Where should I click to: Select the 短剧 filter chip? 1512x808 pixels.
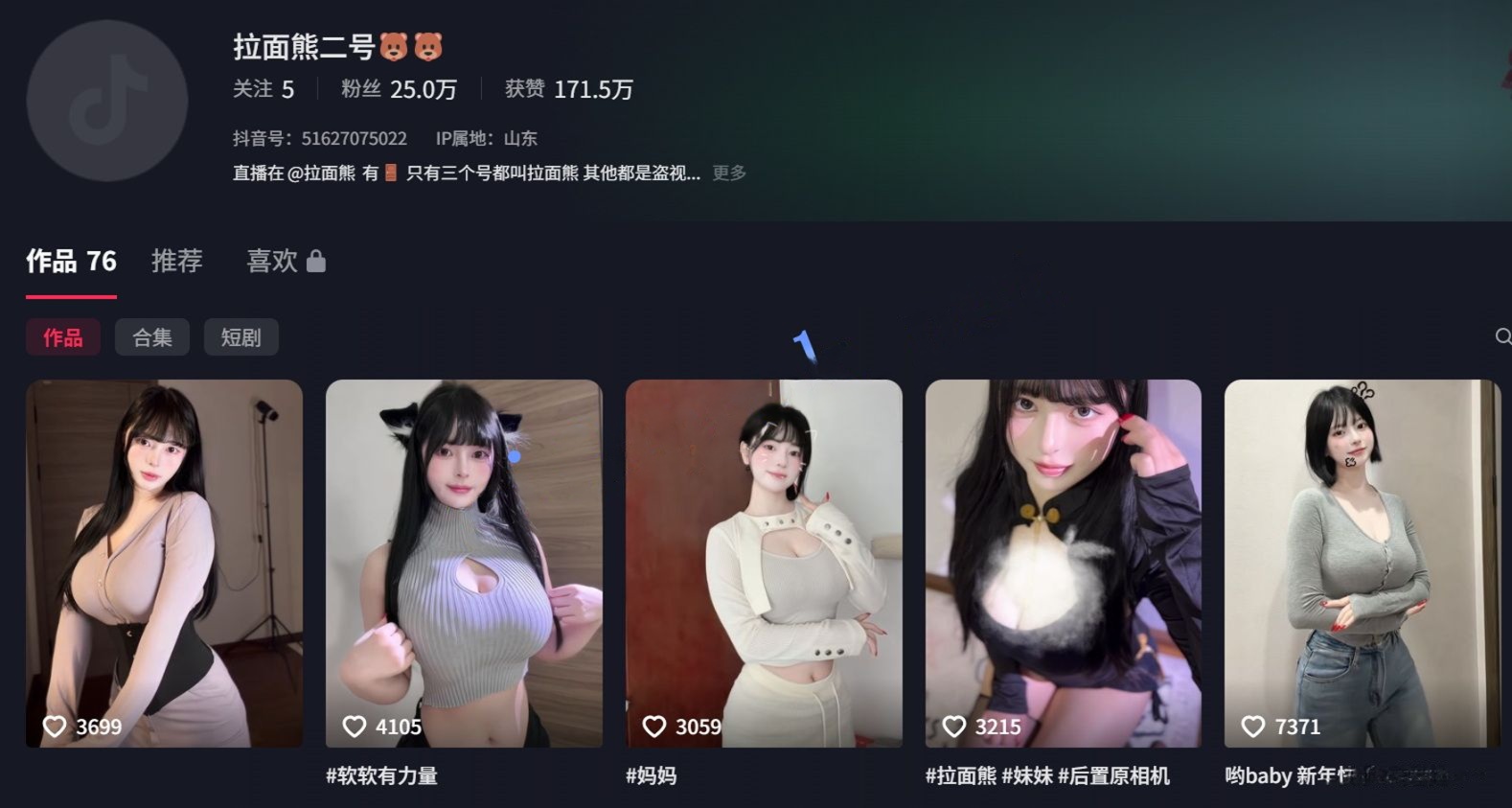pos(241,337)
